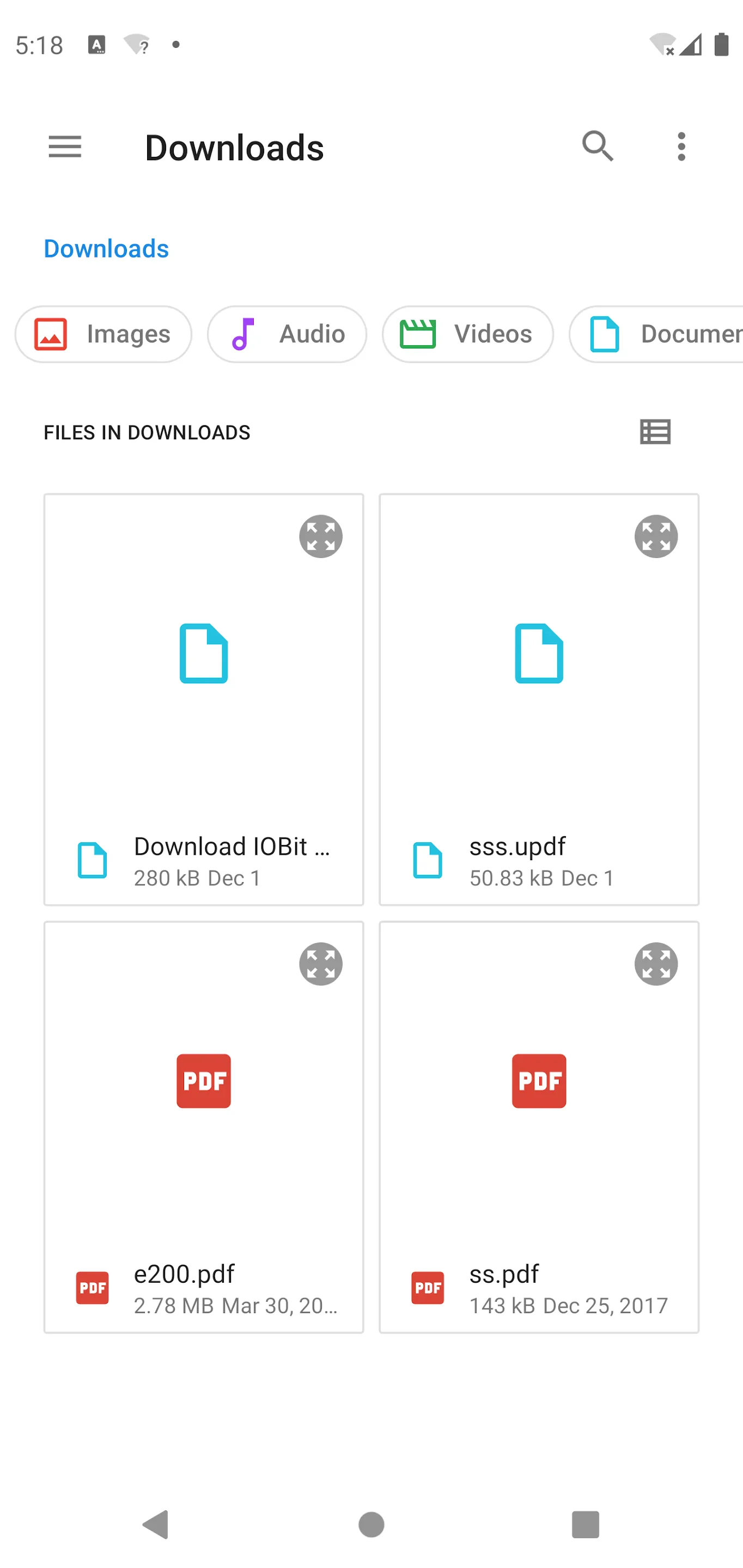Go back using the system back button
The height and width of the screenshot is (1568, 743).
pos(156,1525)
